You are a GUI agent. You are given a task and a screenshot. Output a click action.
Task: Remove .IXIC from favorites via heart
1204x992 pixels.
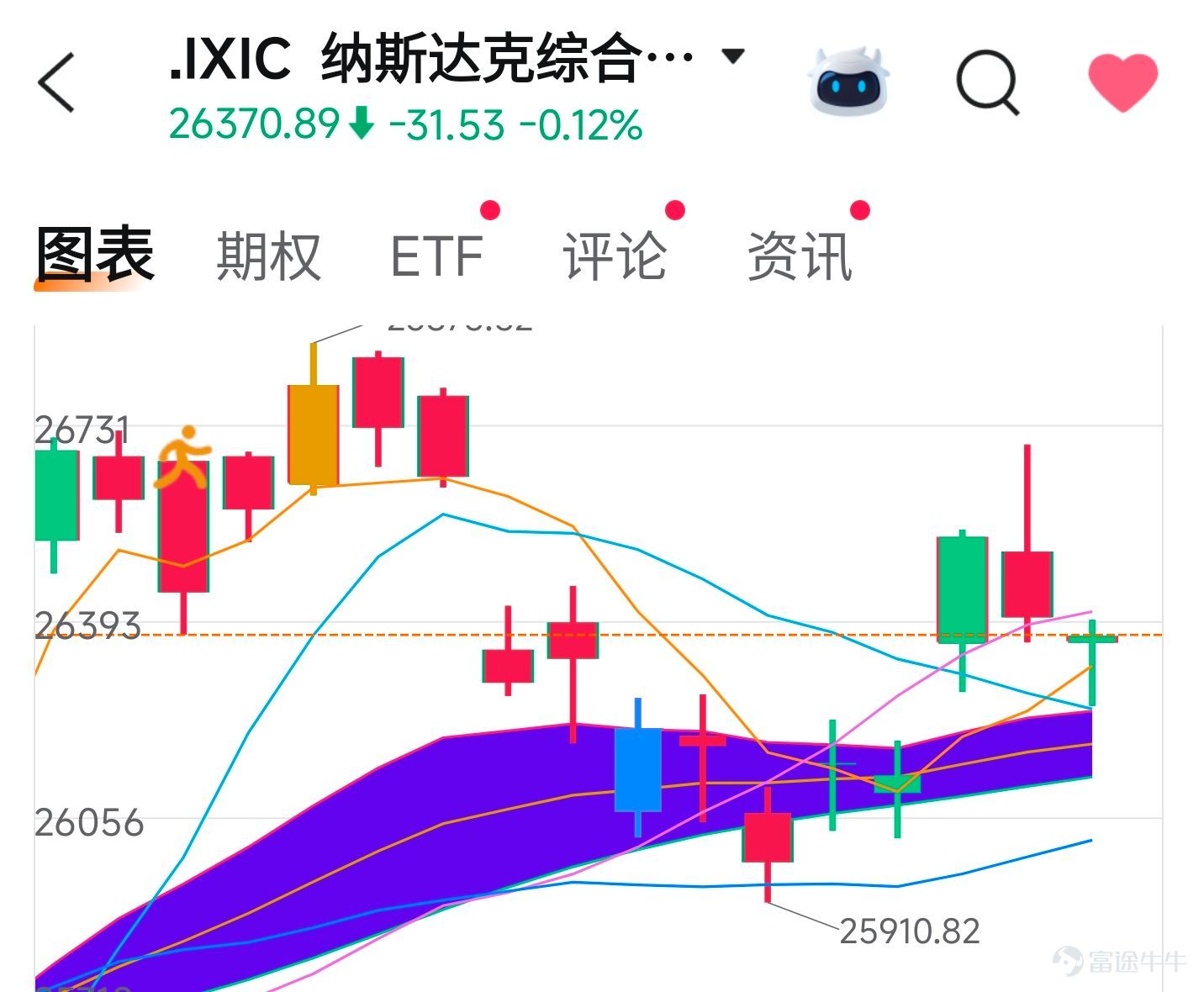point(1122,82)
